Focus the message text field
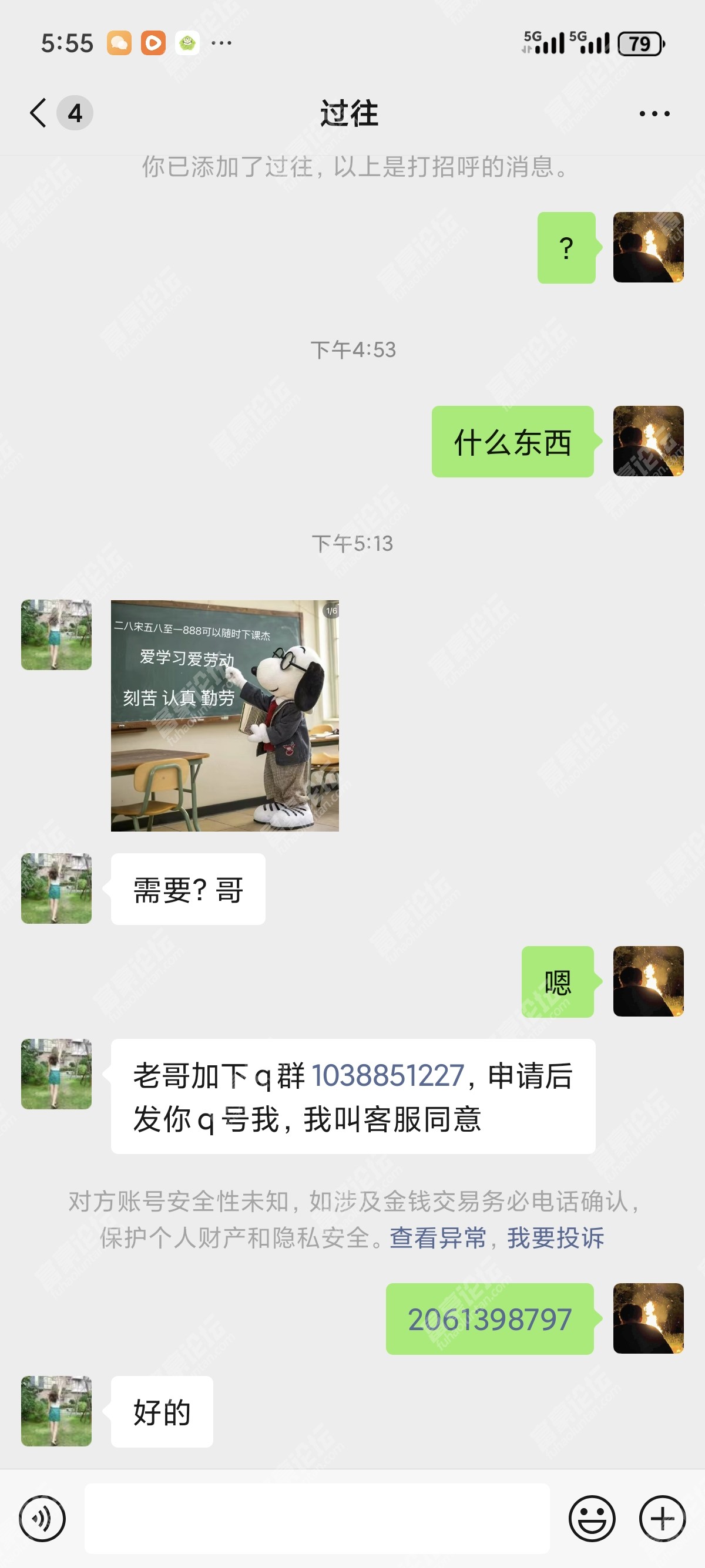The image size is (705, 1568). [x=317, y=1519]
